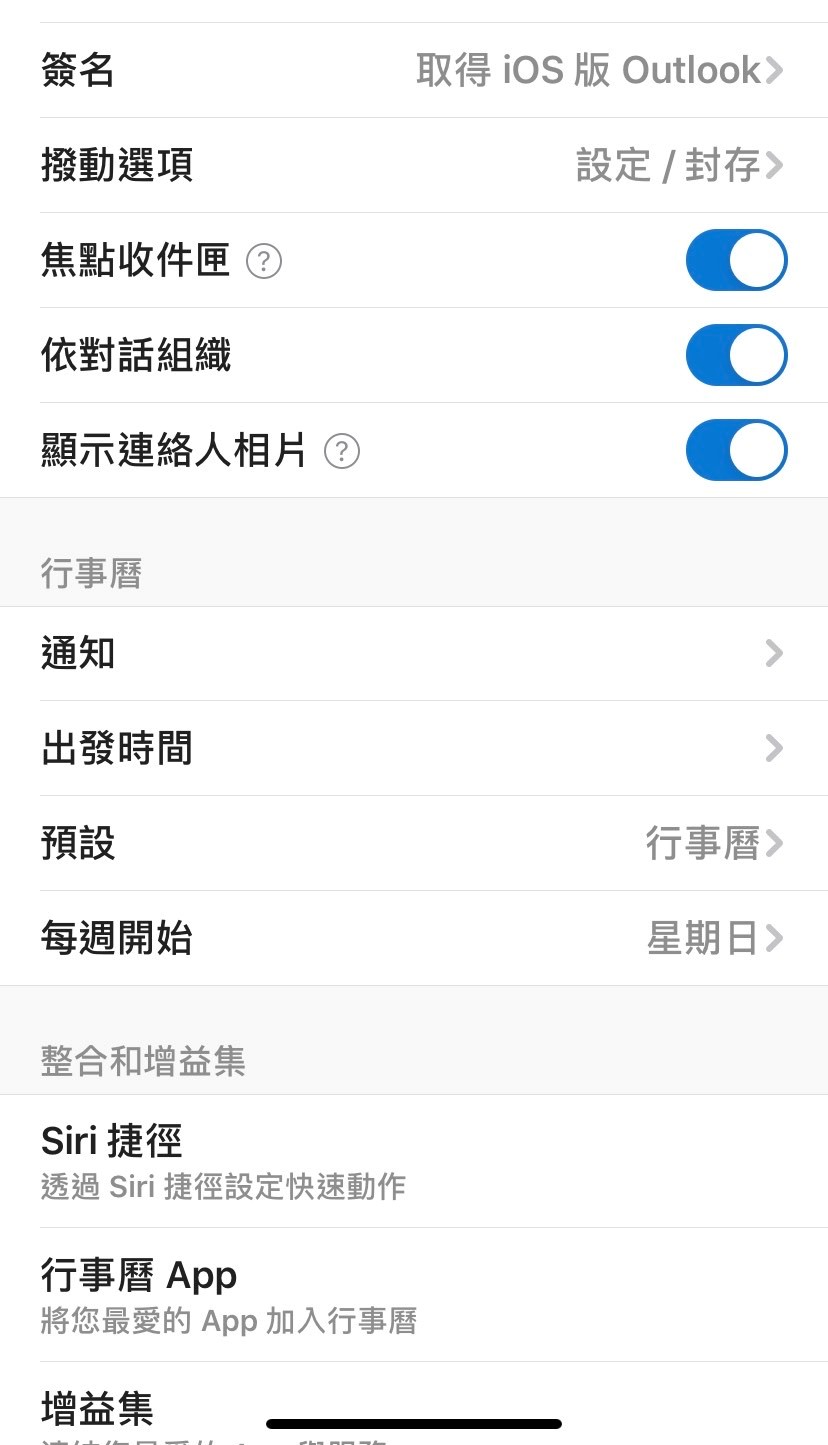Screen dimensions: 828x1445
Task: Tap the help icon next to 焦點收件匣
Action: 264,261
